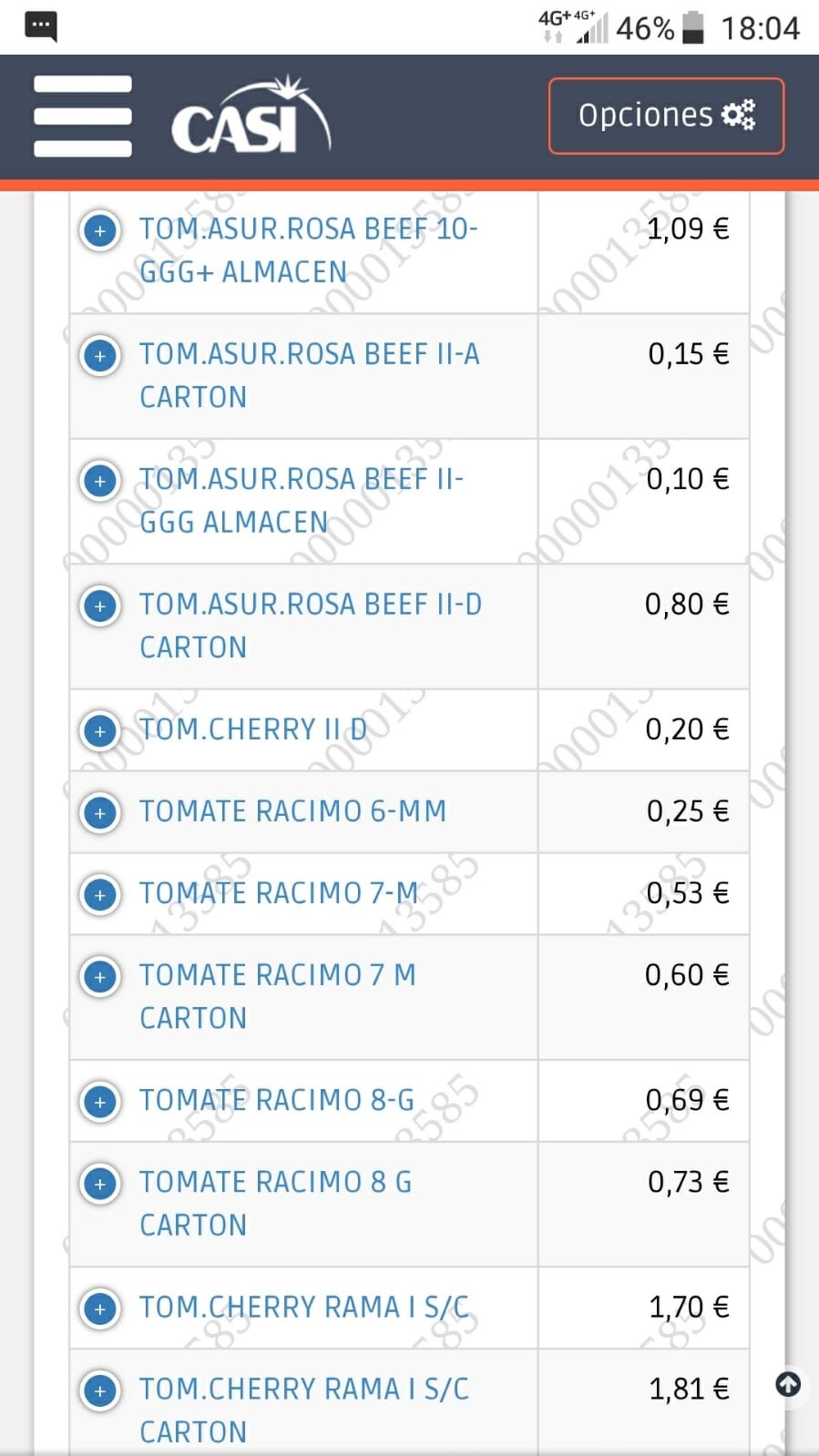
Task: Open the Opciones settings button
Action: (666, 116)
